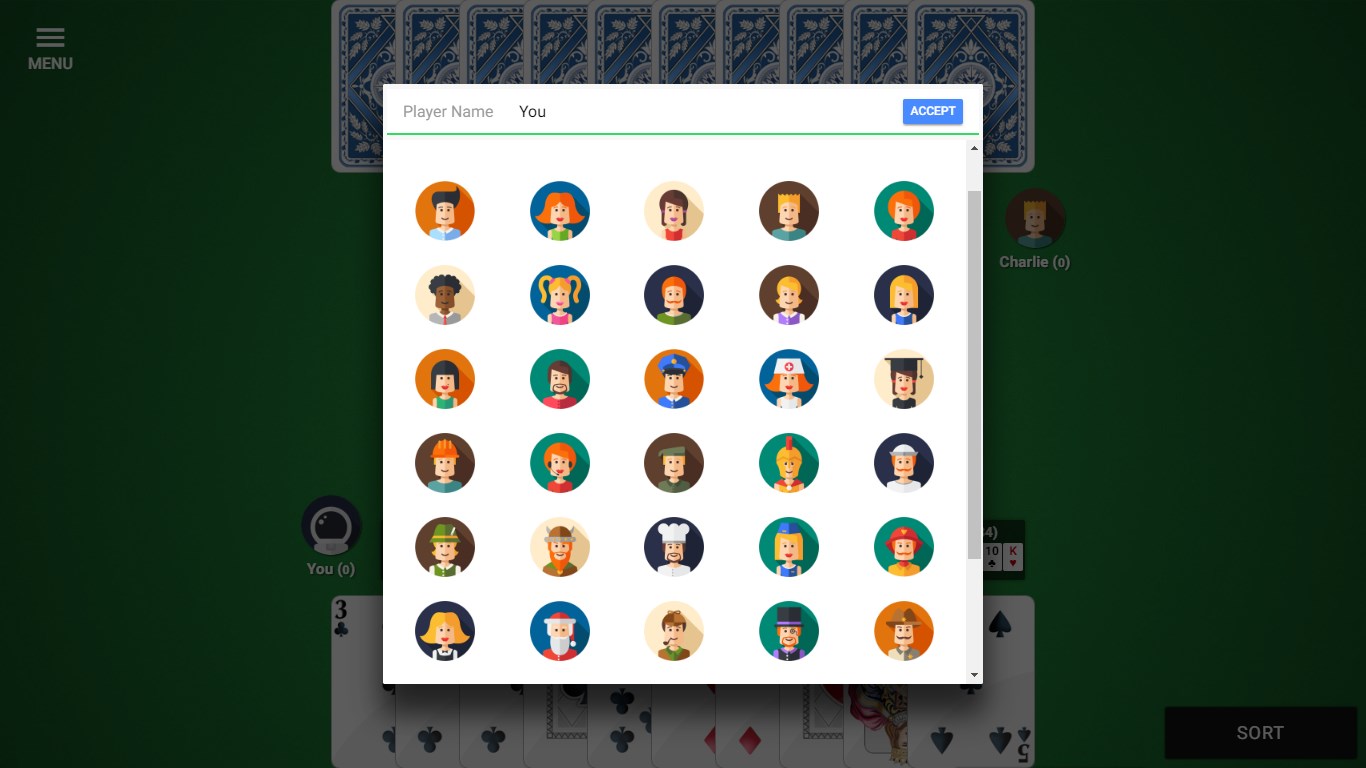Select the curly-haired man with tie avatar
The width and height of the screenshot is (1366, 768).
pos(444,295)
